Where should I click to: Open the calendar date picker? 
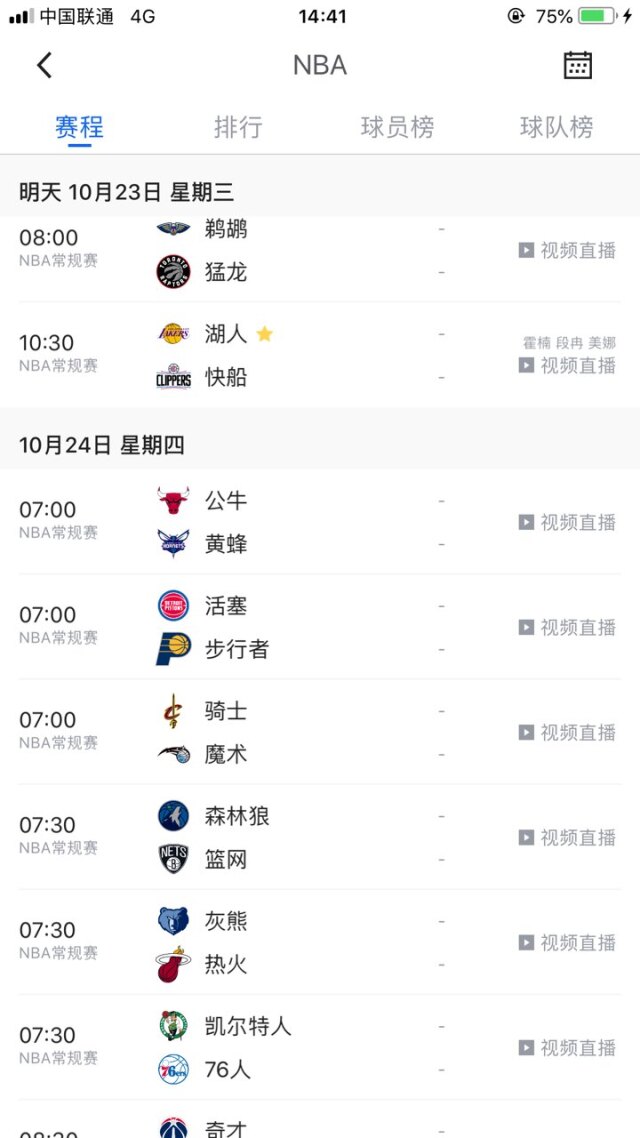[x=578, y=65]
